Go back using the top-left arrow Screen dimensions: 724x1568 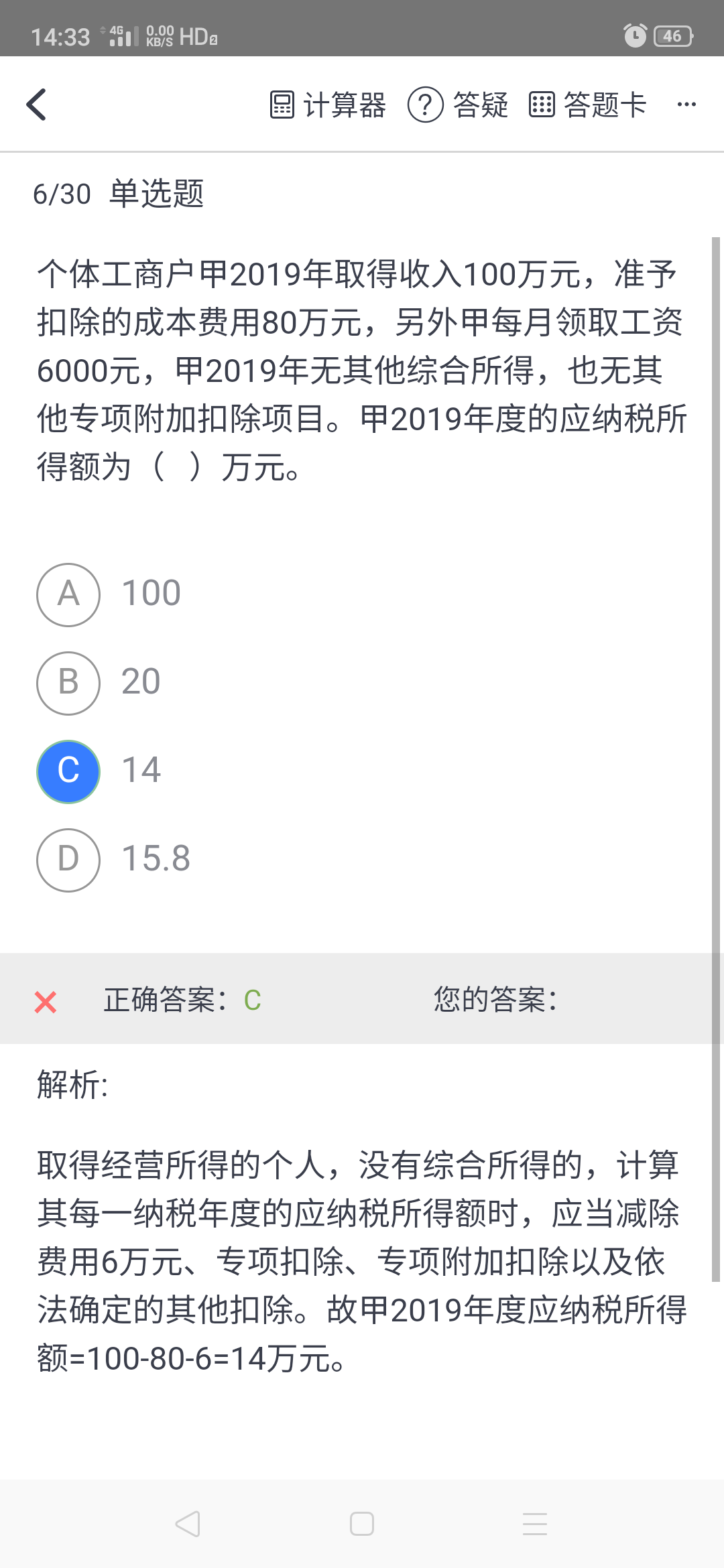[x=37, y=105]
